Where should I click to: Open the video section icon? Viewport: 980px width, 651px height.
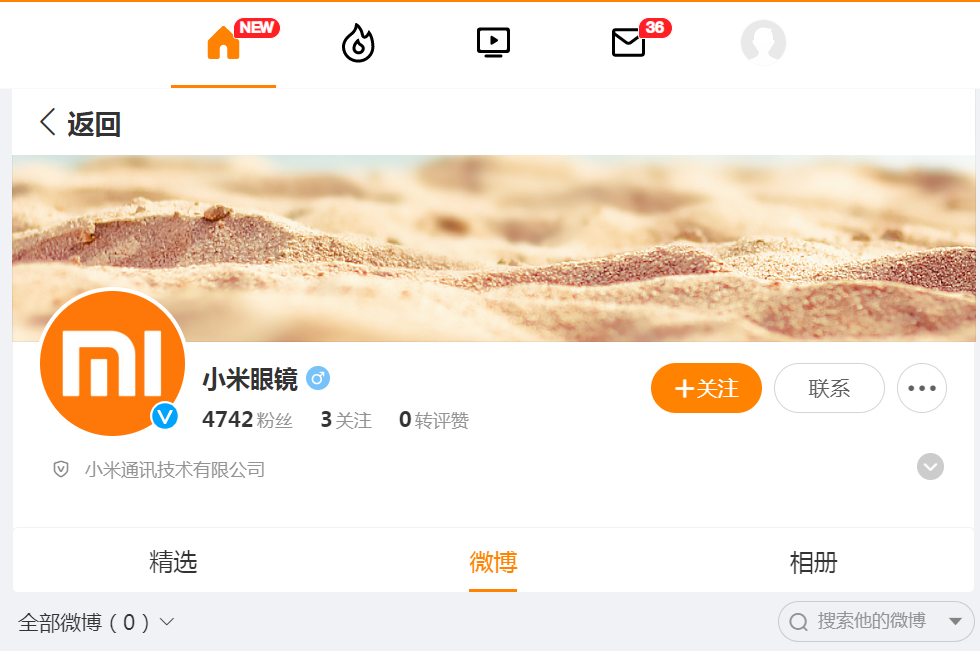click(x=493, y=42)
